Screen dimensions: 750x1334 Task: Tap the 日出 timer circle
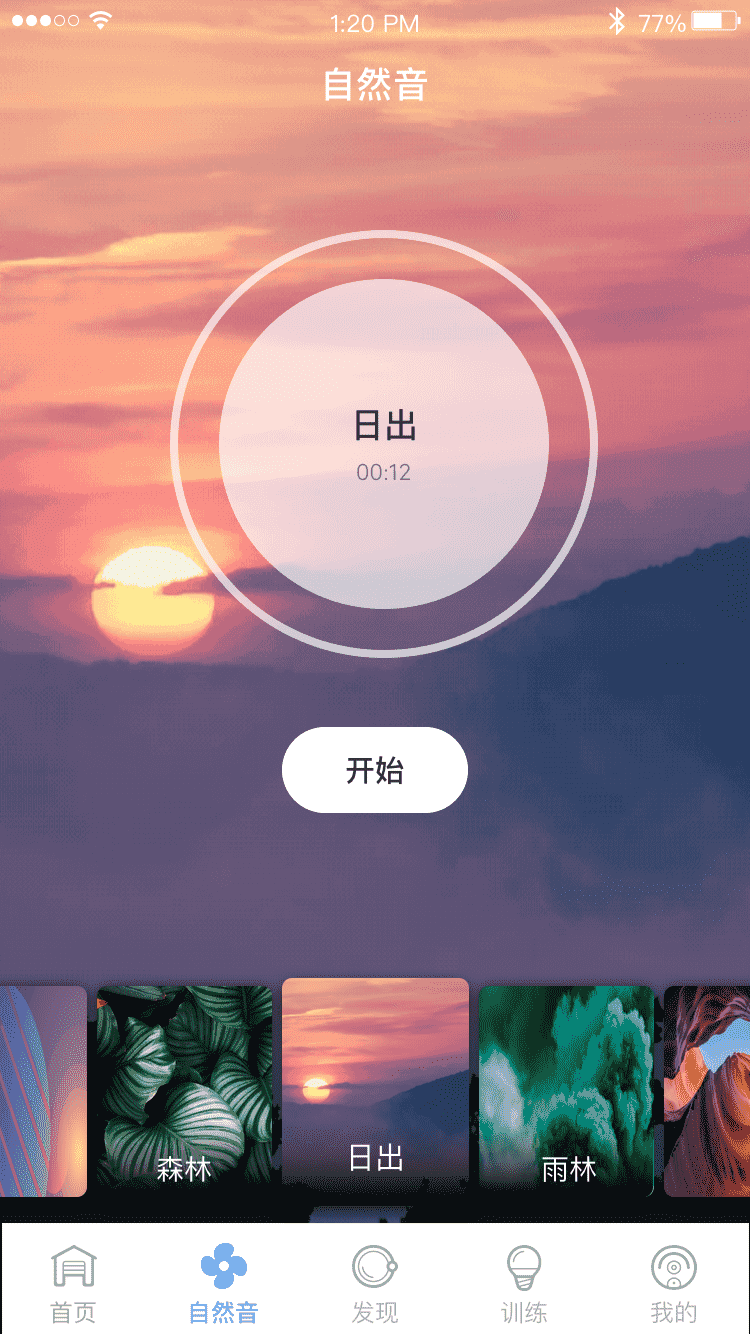click(384, 444)
